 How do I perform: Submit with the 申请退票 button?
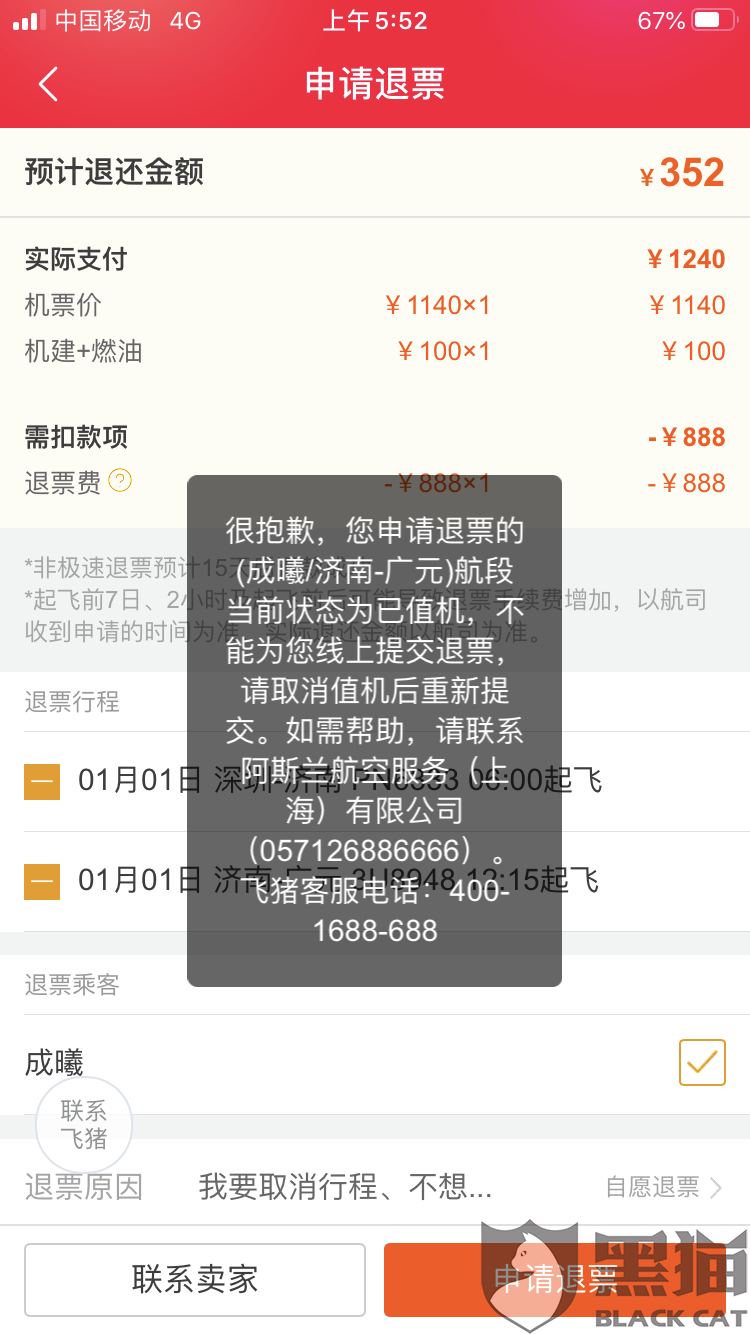pyautogui.click(x=556, y=1279)
